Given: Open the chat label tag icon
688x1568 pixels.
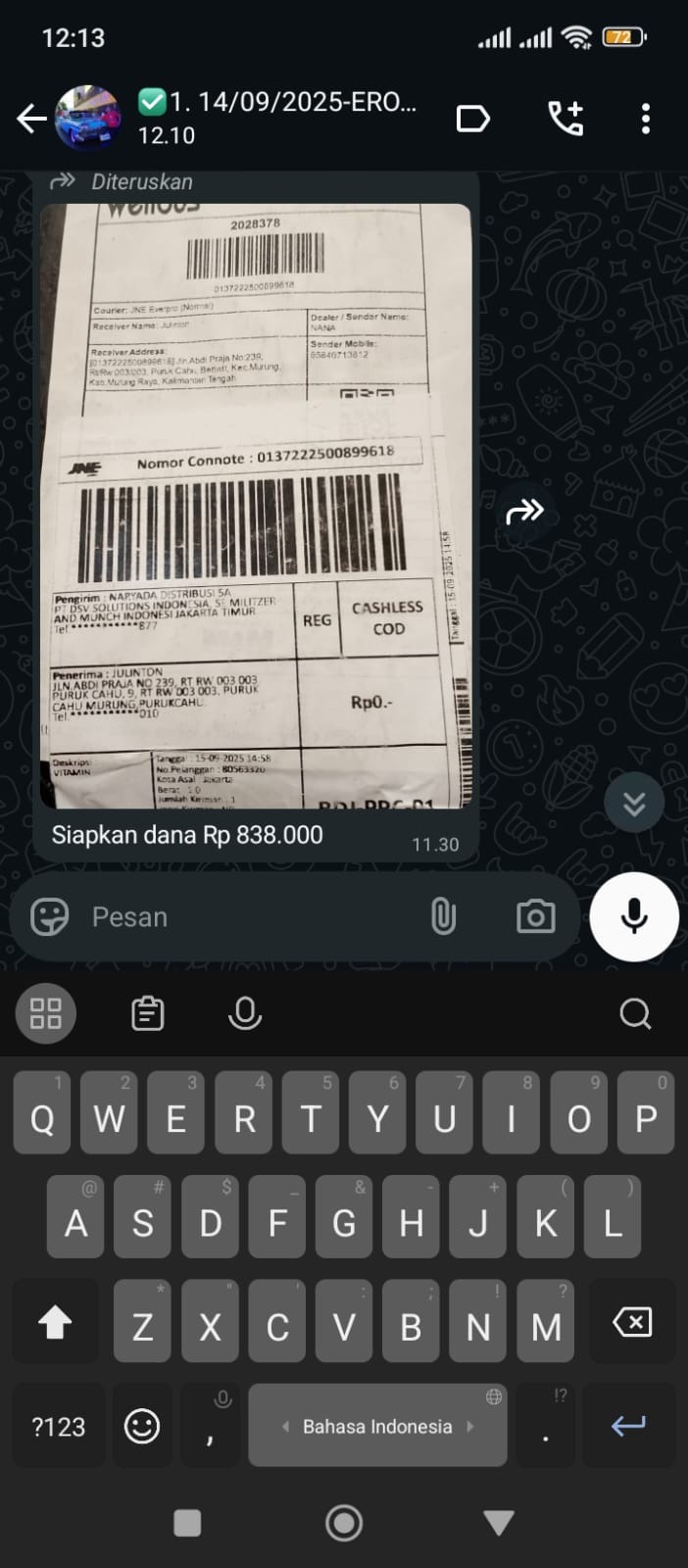Looking at the screenshot, I should click(472, 119).
